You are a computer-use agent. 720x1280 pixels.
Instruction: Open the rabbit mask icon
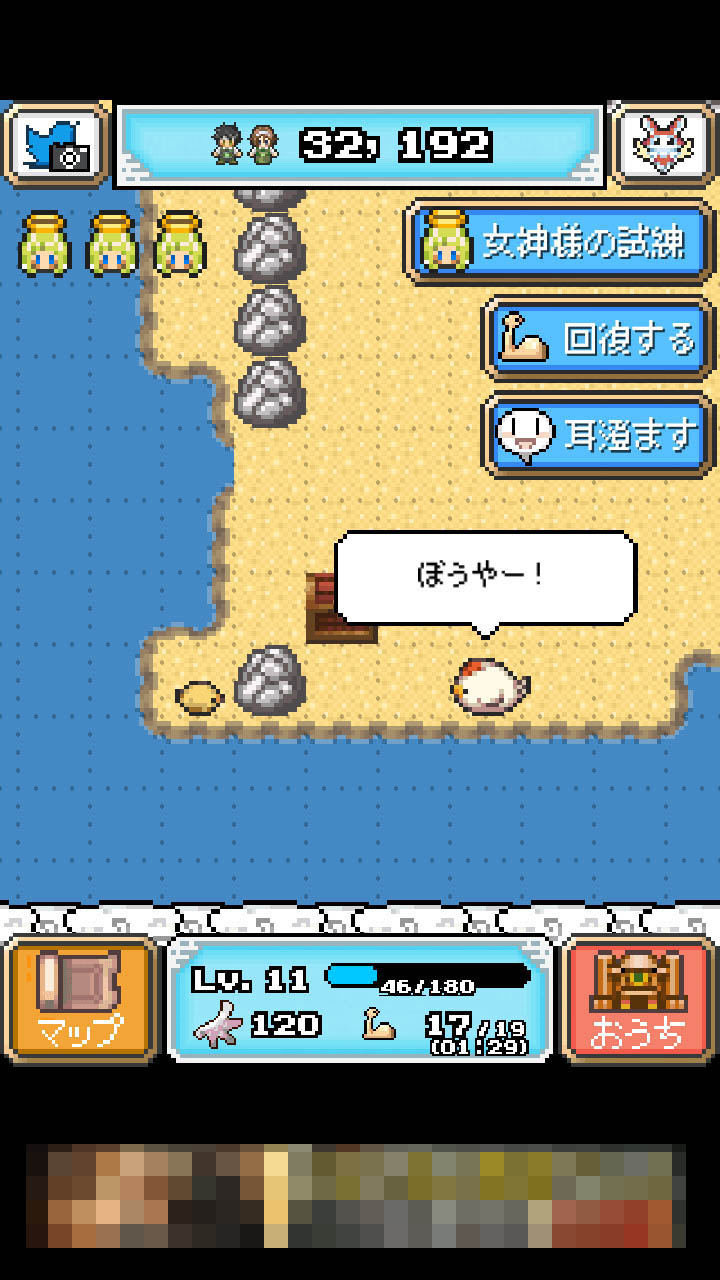tap(664, 146)
